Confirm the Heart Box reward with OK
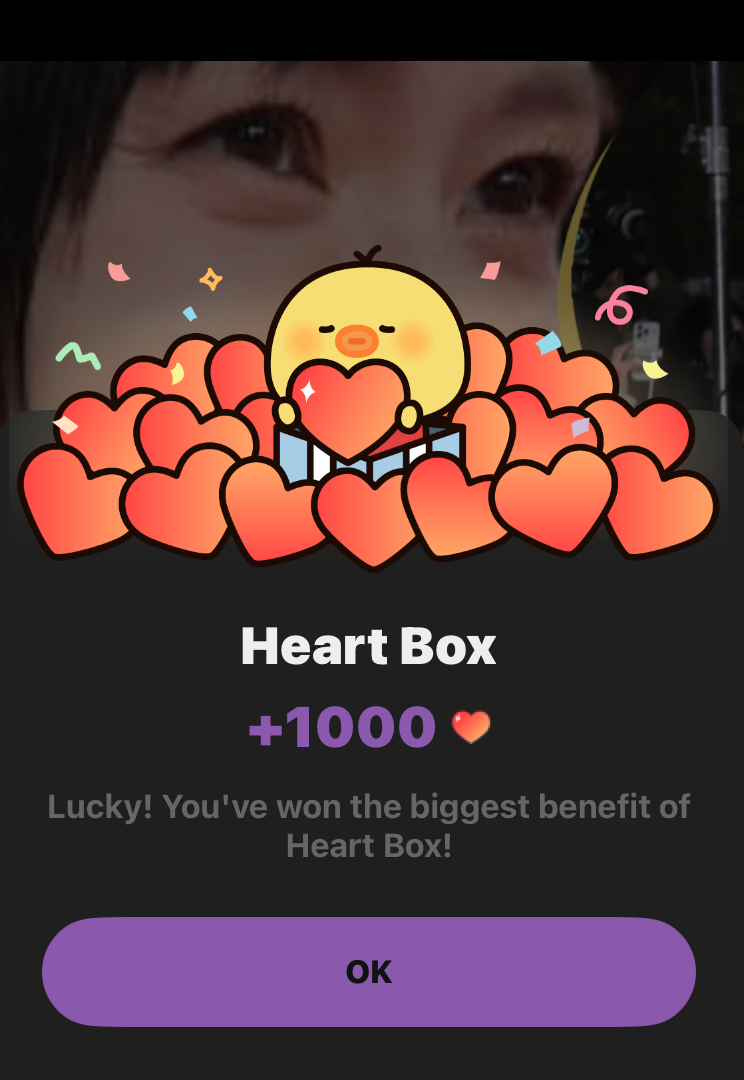This screenshot has height=1080, width=744. pyautogui.click(x=369, y=972)
